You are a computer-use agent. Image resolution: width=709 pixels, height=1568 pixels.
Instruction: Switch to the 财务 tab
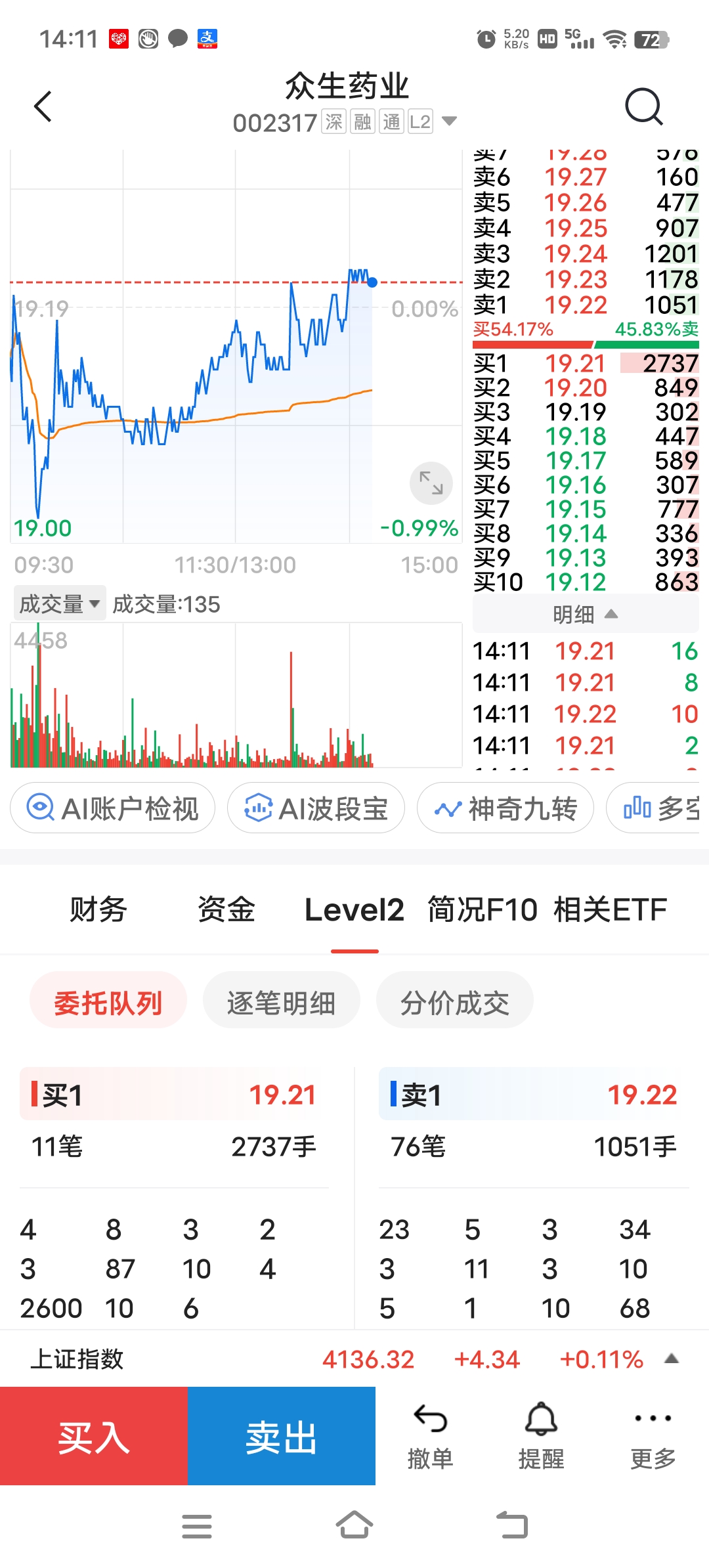(98, 910)
